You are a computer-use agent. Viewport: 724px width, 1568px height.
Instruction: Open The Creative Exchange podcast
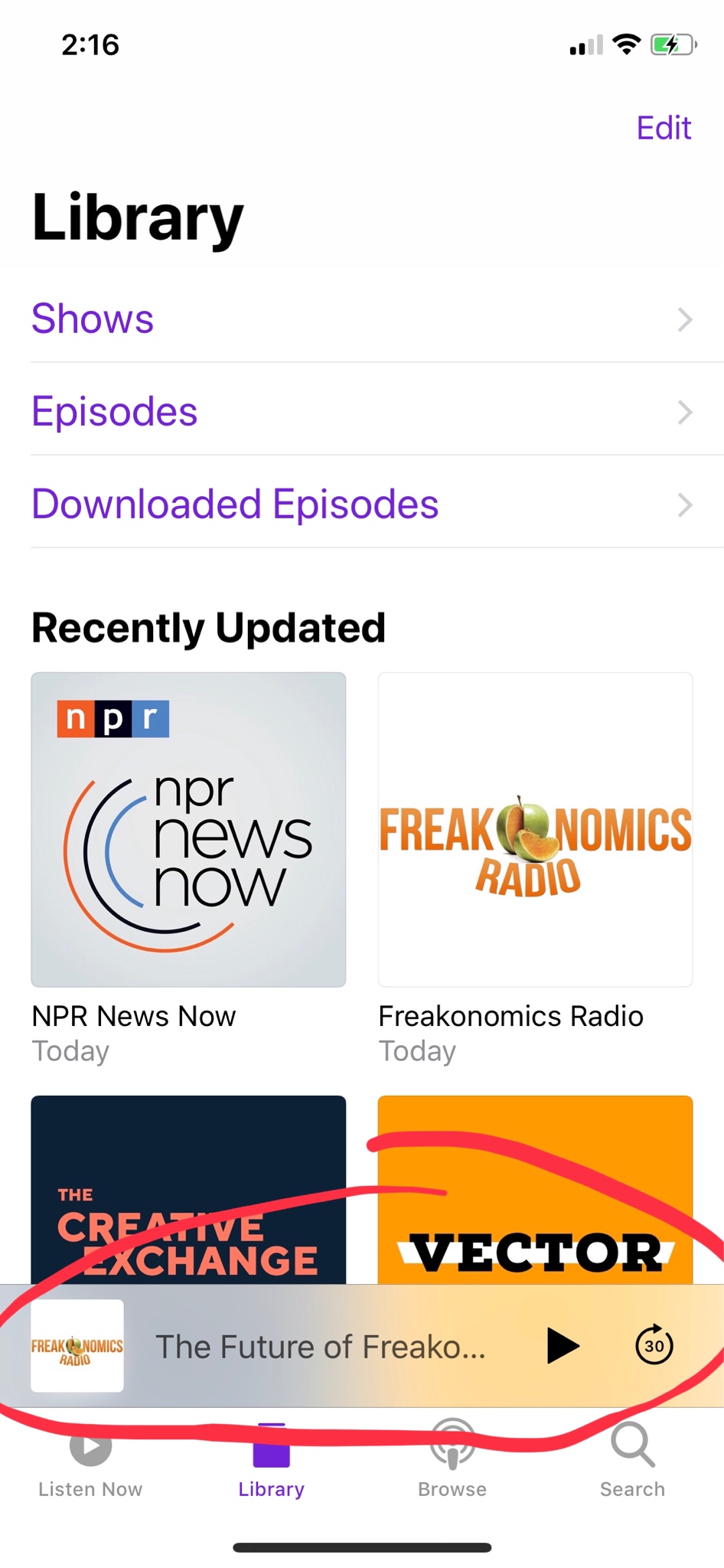coord(188,1189)
